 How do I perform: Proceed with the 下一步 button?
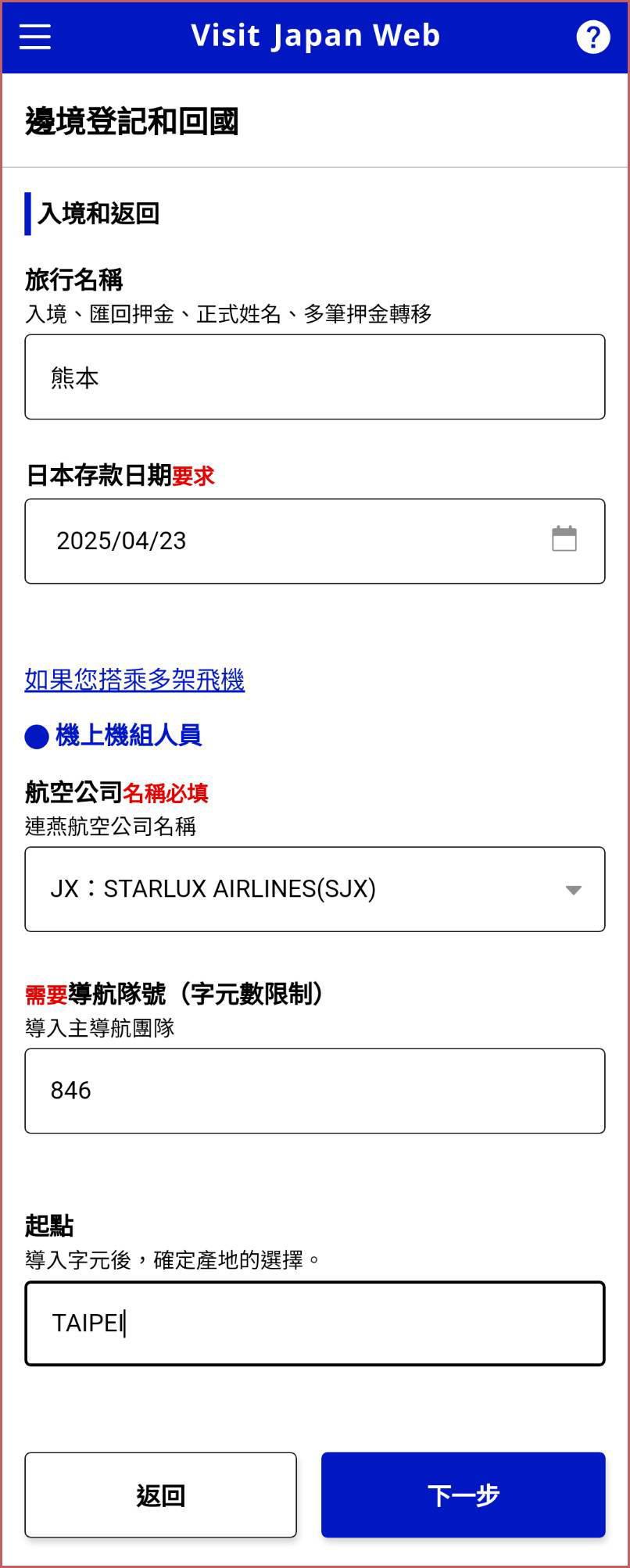point(463,1495)
